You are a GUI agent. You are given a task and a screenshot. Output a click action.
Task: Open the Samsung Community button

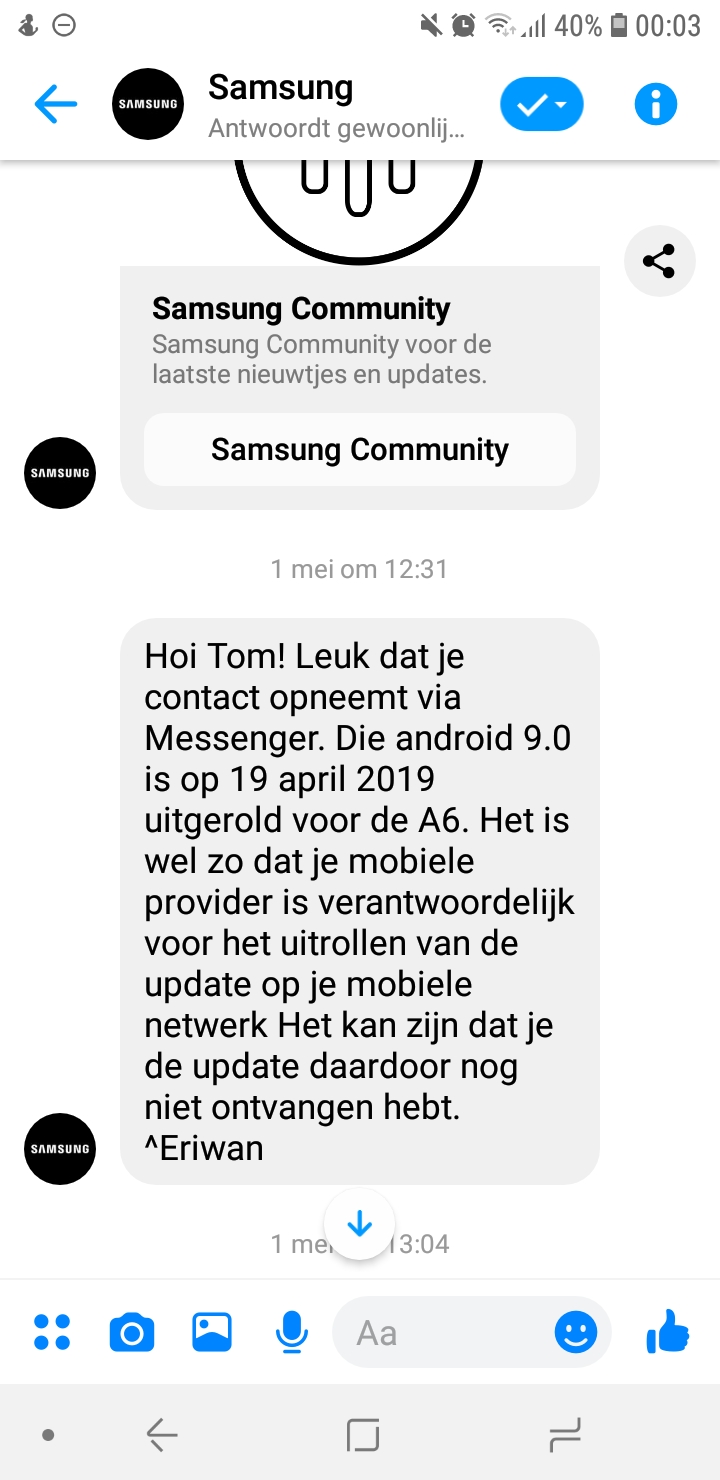point(360,449)
